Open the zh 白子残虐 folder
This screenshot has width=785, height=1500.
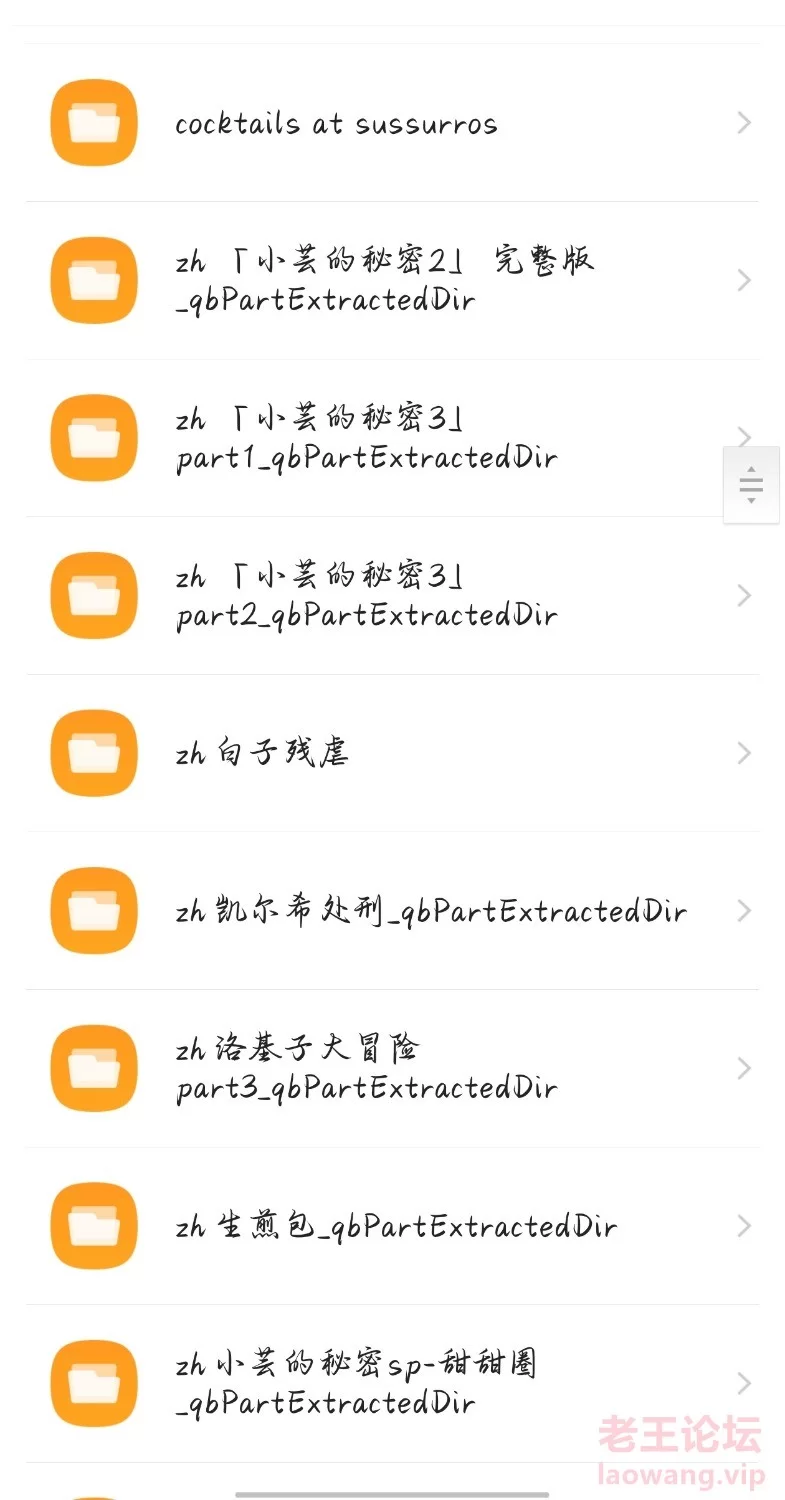click(262, 753)
